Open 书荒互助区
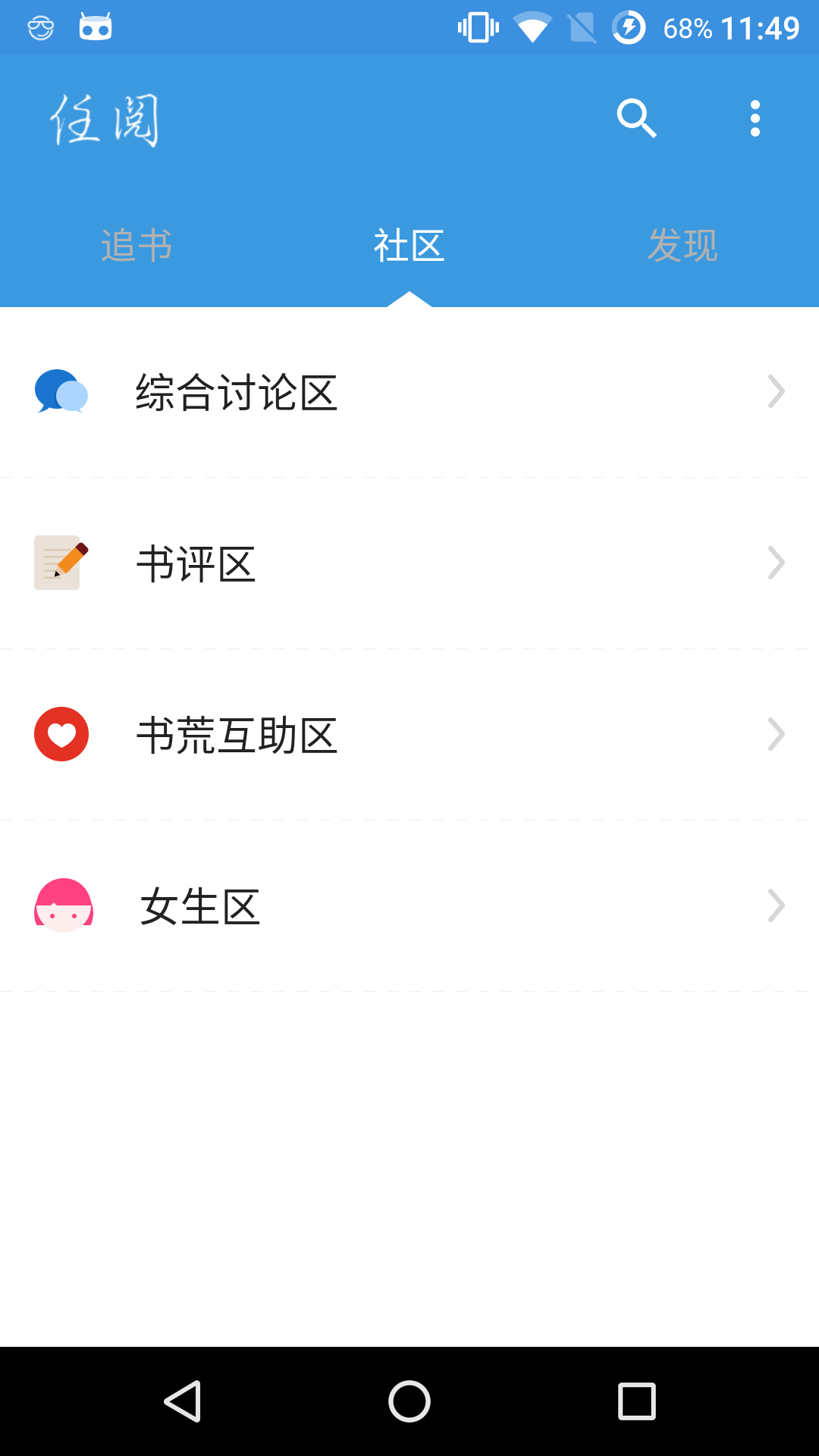Image resolution: width=819 pixels, height=1456 pixels. [x=409, y=735]
